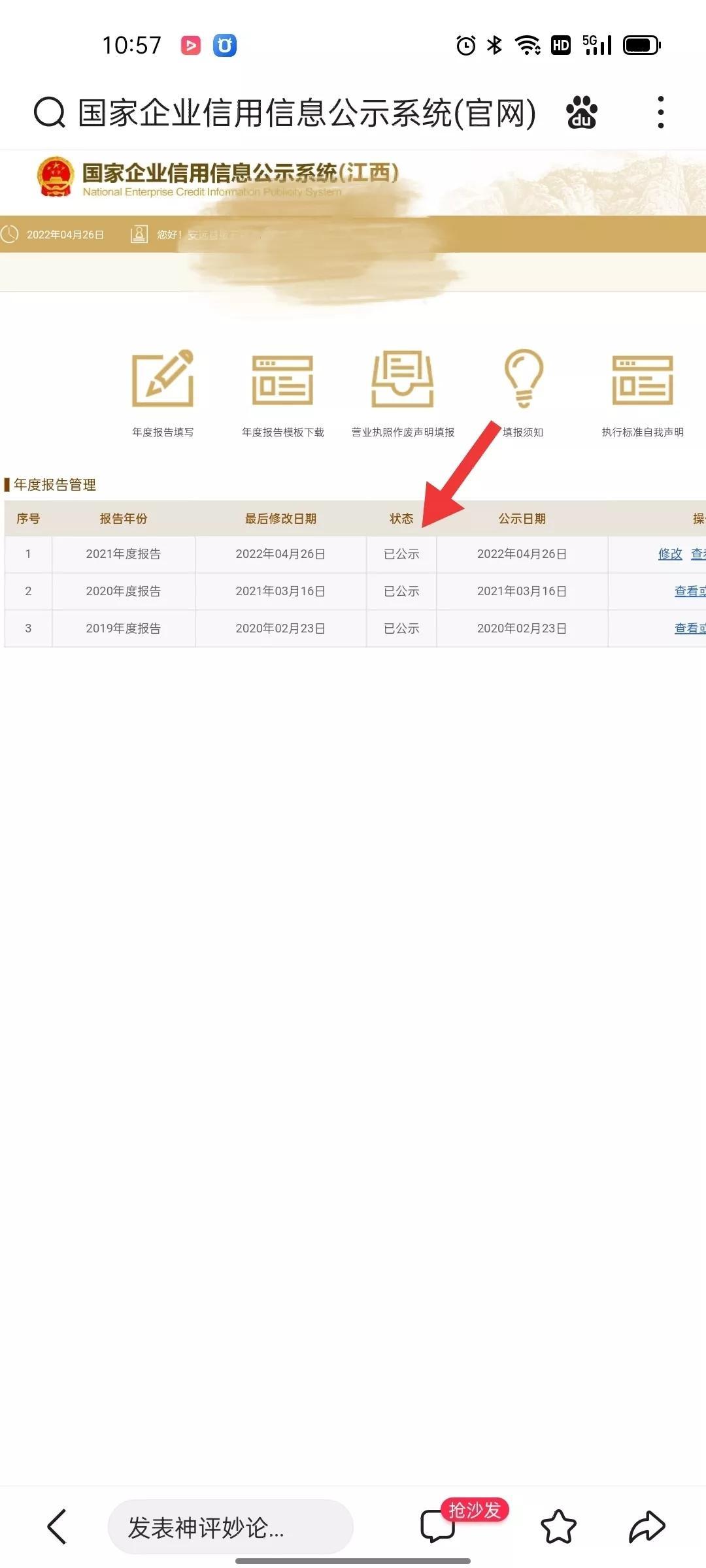
Task: Favorite this page with the star
Action: [x=559, y=1527]
